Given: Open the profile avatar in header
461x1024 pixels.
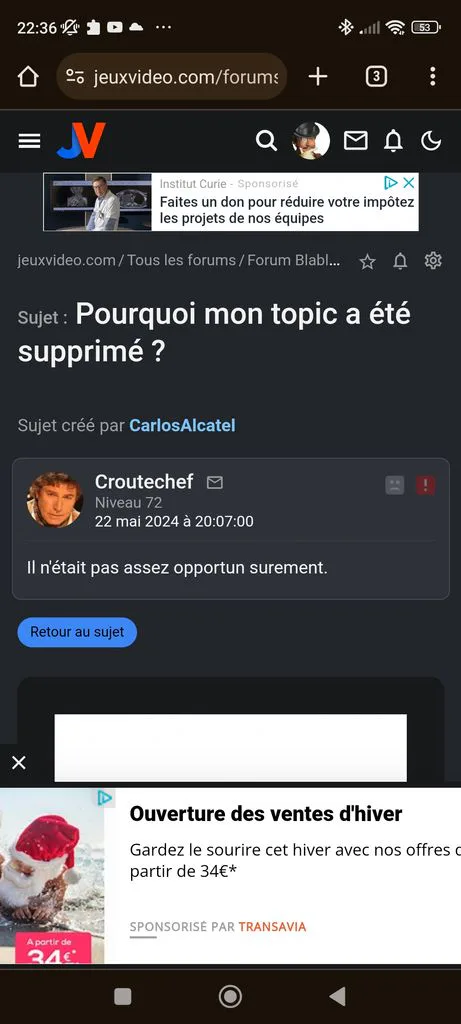Looking at the screenshot, I should 311,140.
